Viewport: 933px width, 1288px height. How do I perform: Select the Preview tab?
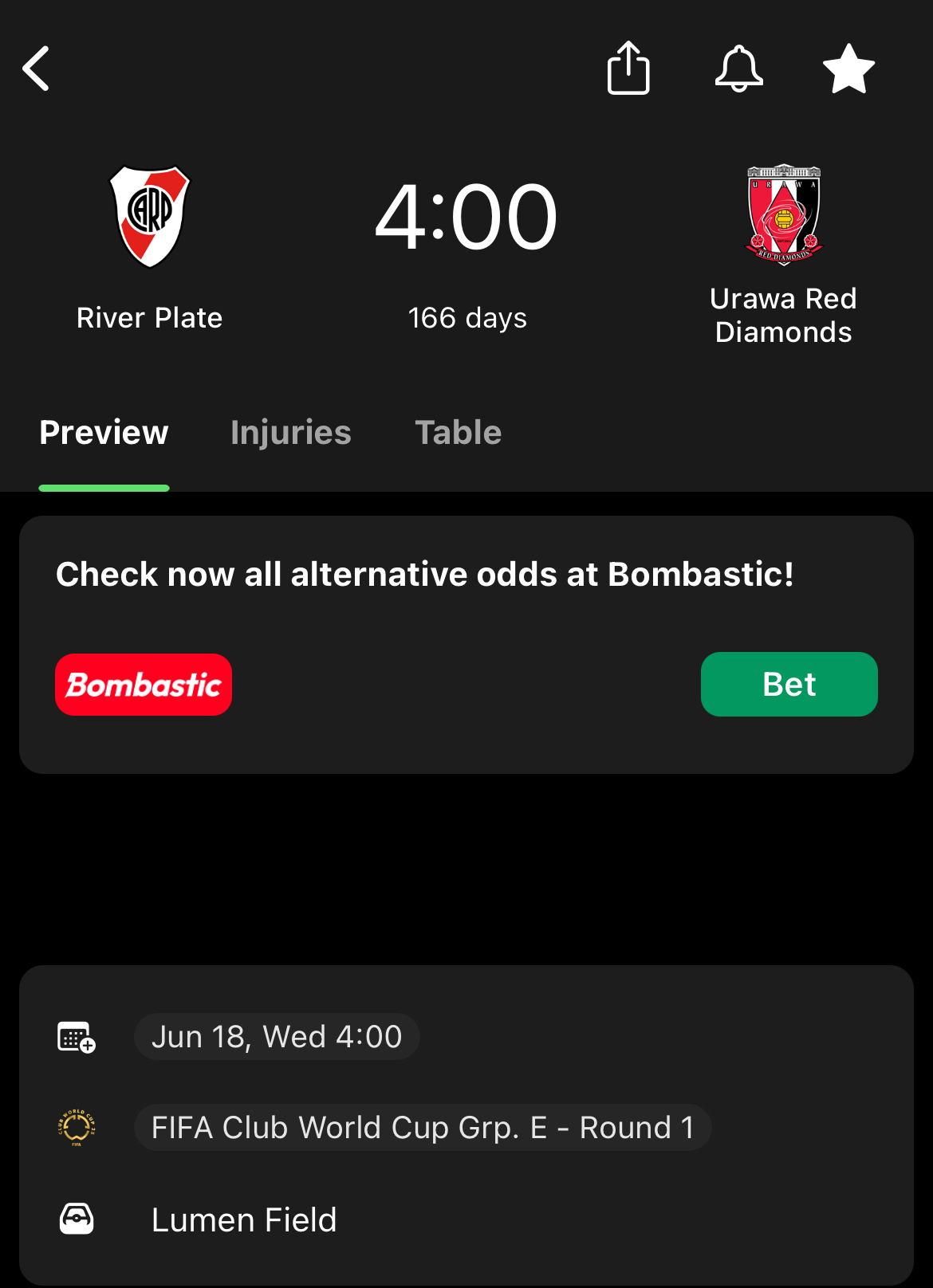[x=104, y=433]
